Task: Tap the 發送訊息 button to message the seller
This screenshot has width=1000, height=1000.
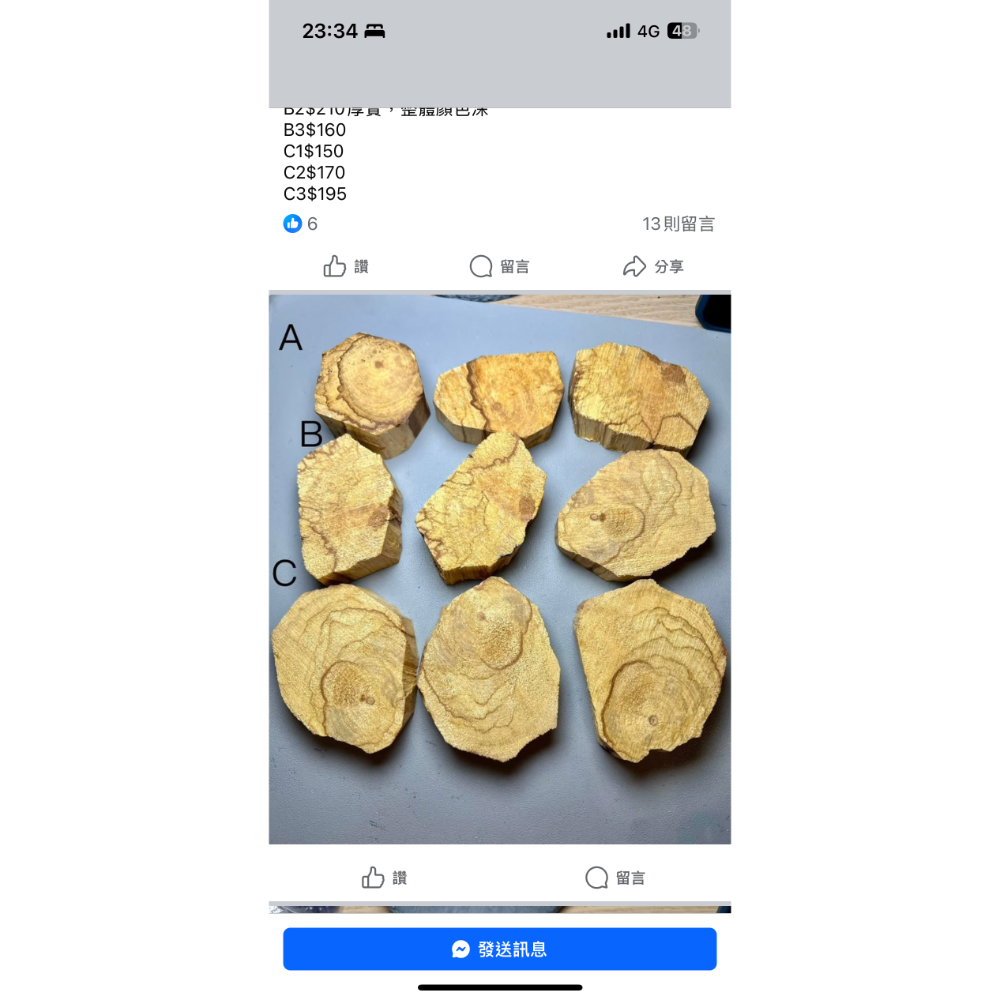Action: coord(500,949)
